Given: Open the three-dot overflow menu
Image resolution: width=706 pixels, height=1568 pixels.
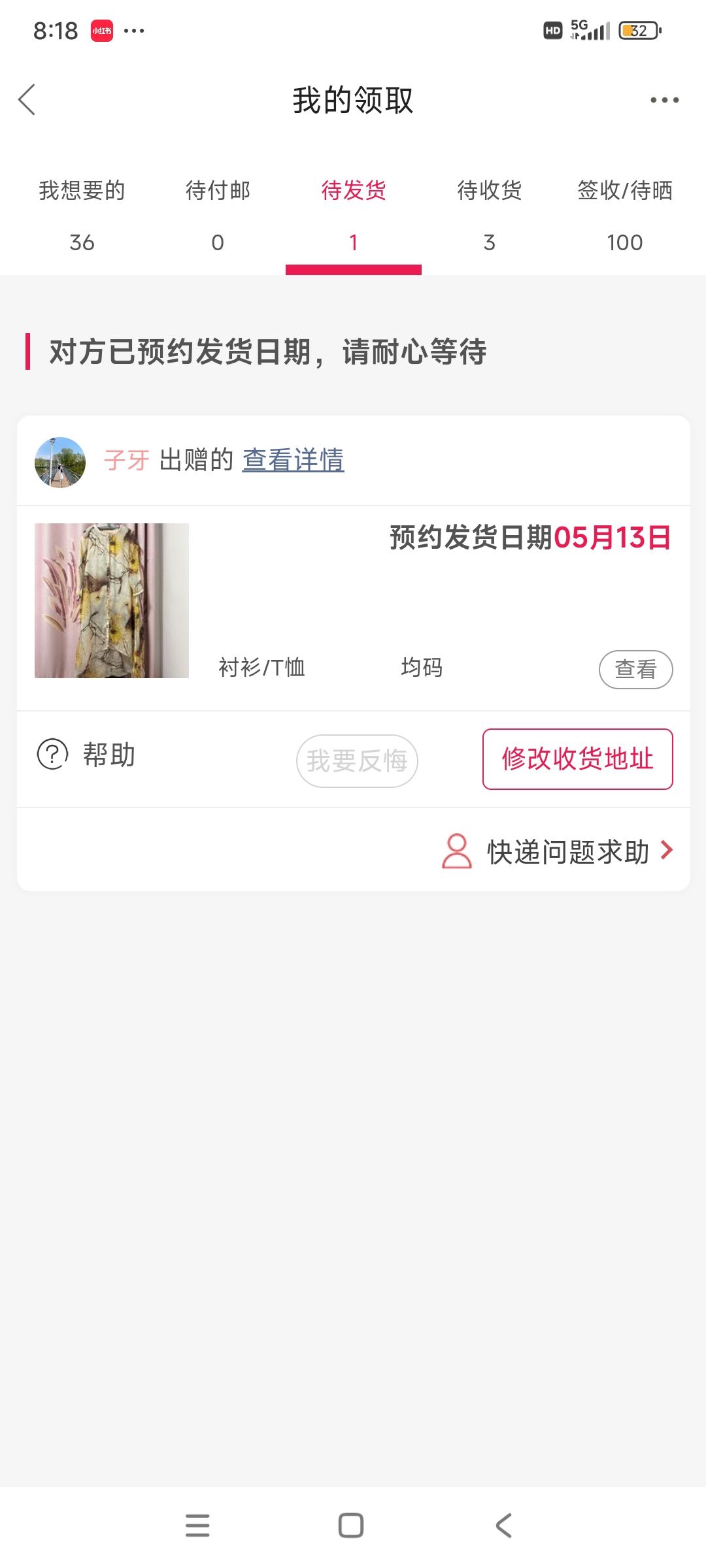Looking at the screenshot, I should (x=664, y=100).
